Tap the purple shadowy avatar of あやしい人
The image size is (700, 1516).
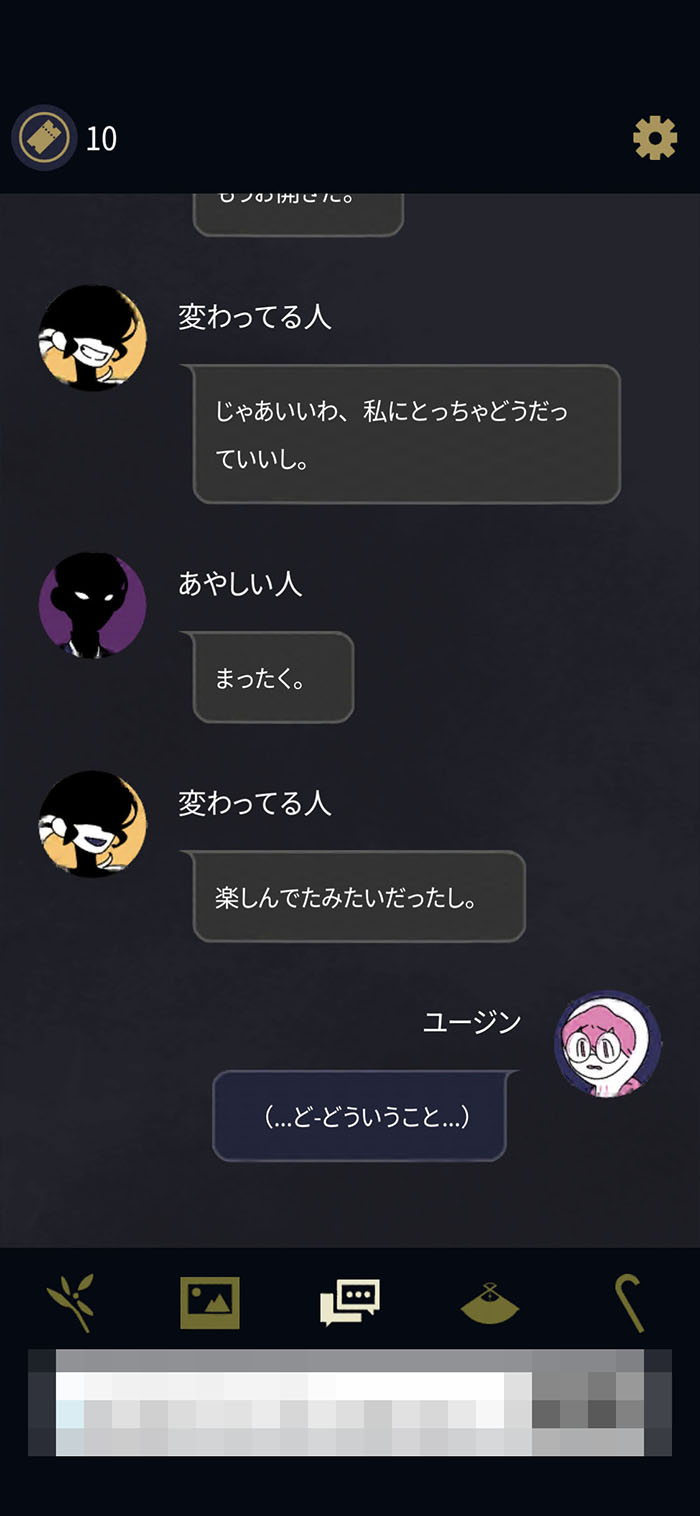[x=92, y=606]
